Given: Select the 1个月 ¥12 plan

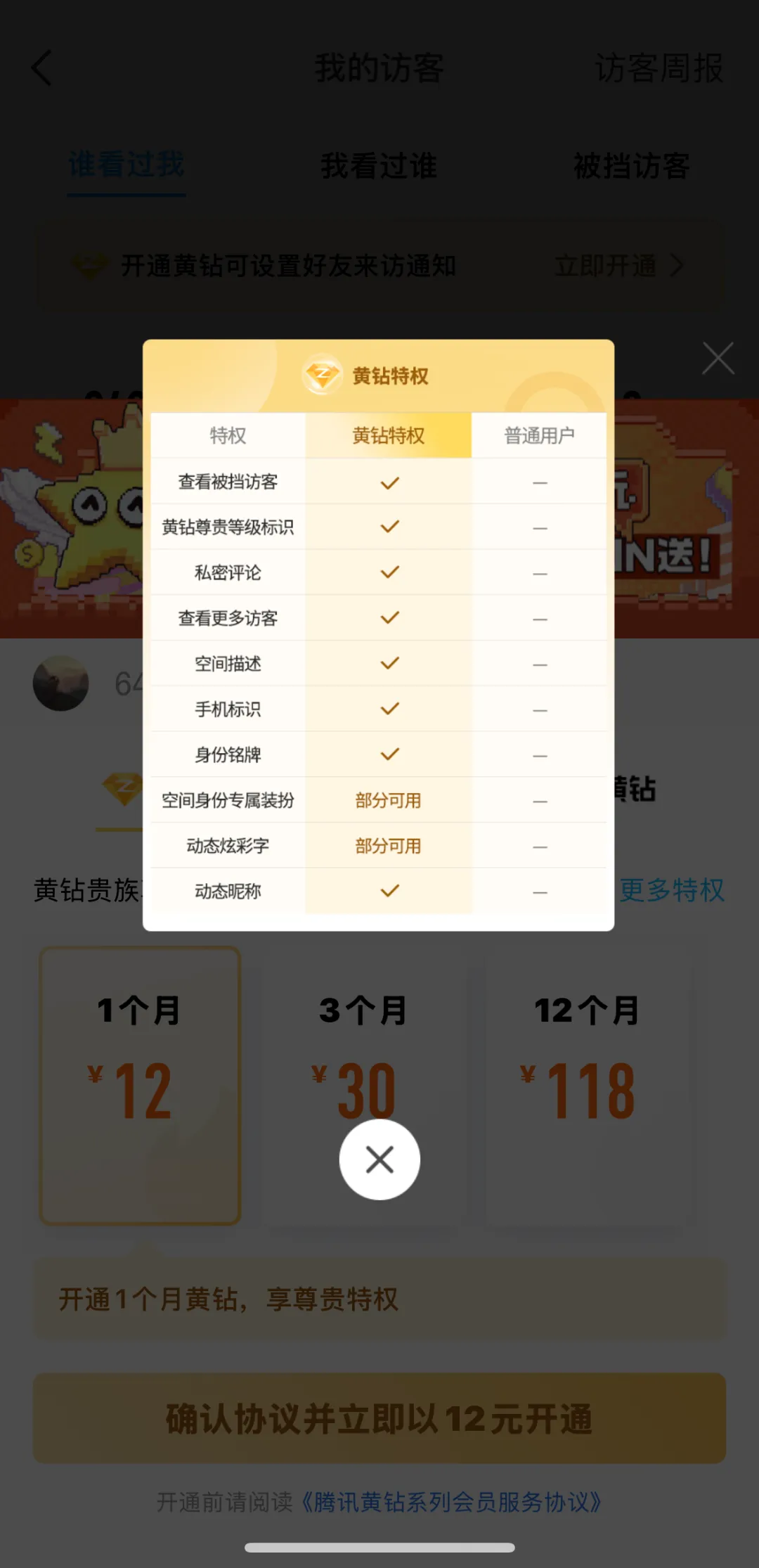Looking at the screenshot, I should [140, 1086].
